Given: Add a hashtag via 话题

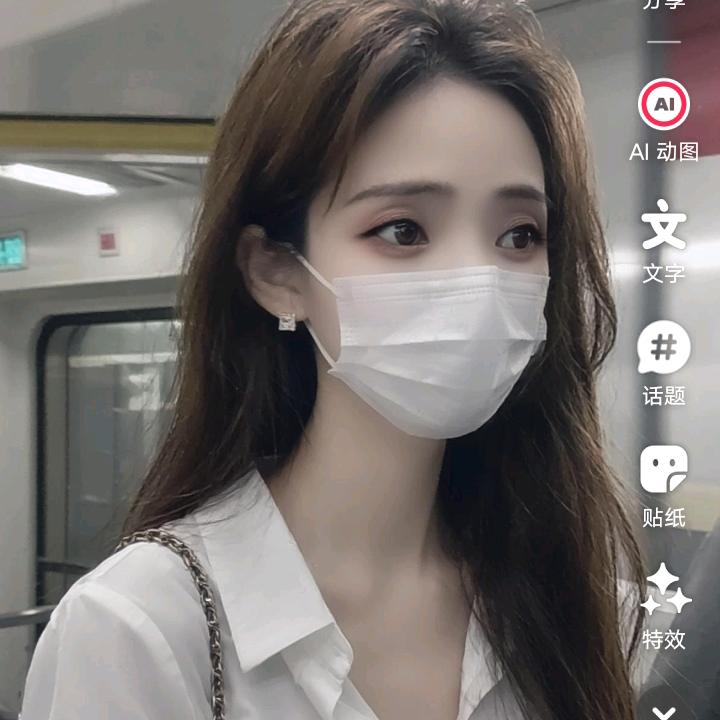Looking at the screenshot, I should pos(664,363).
